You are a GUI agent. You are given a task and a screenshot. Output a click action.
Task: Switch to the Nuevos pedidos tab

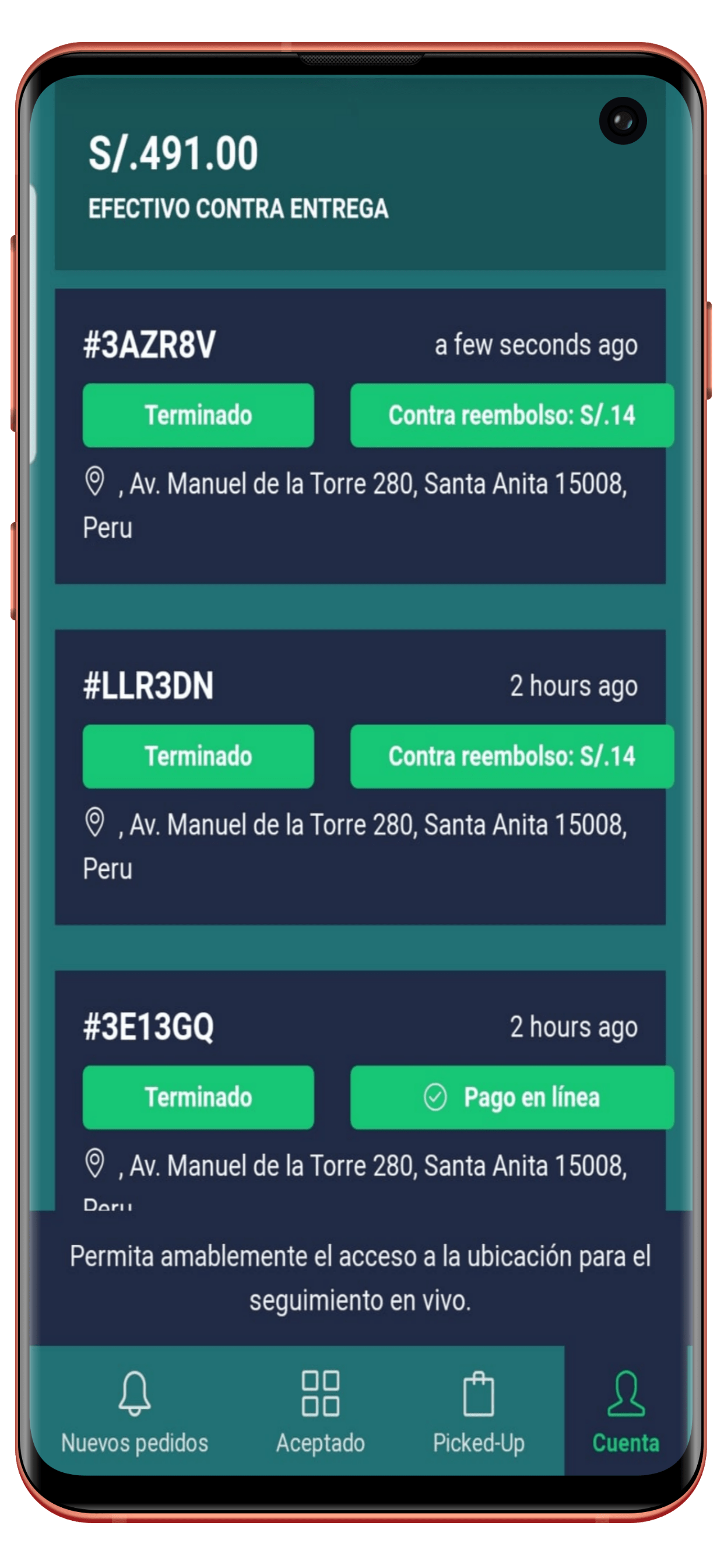(x=135, y=1412)
